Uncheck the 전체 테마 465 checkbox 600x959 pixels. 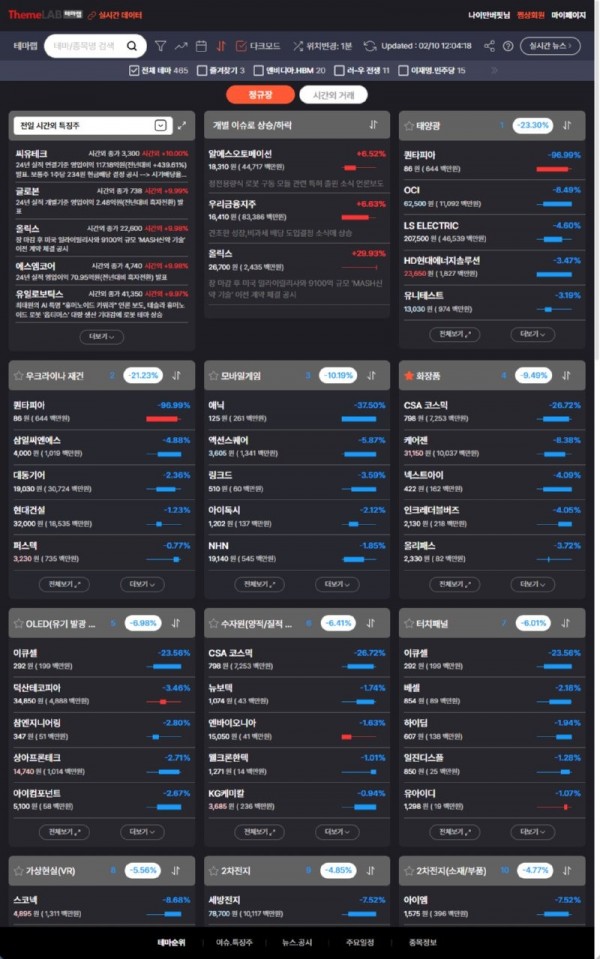[x=135, y=71]
